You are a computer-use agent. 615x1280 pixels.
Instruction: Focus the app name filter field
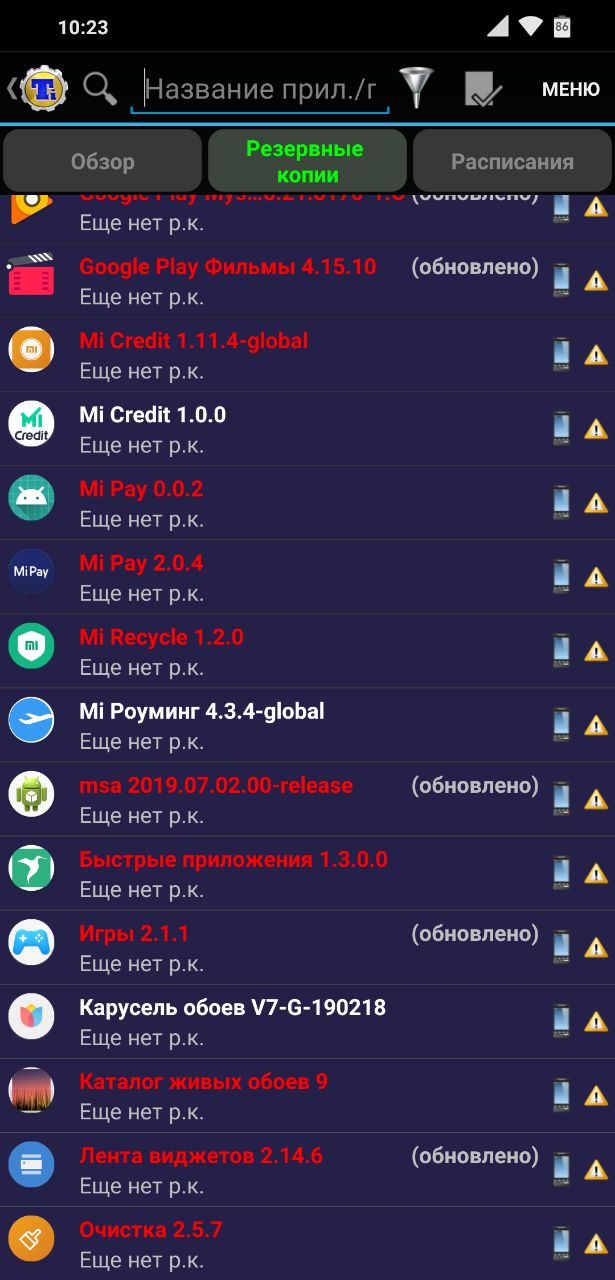pyautogui.click(x=260, y=90)
